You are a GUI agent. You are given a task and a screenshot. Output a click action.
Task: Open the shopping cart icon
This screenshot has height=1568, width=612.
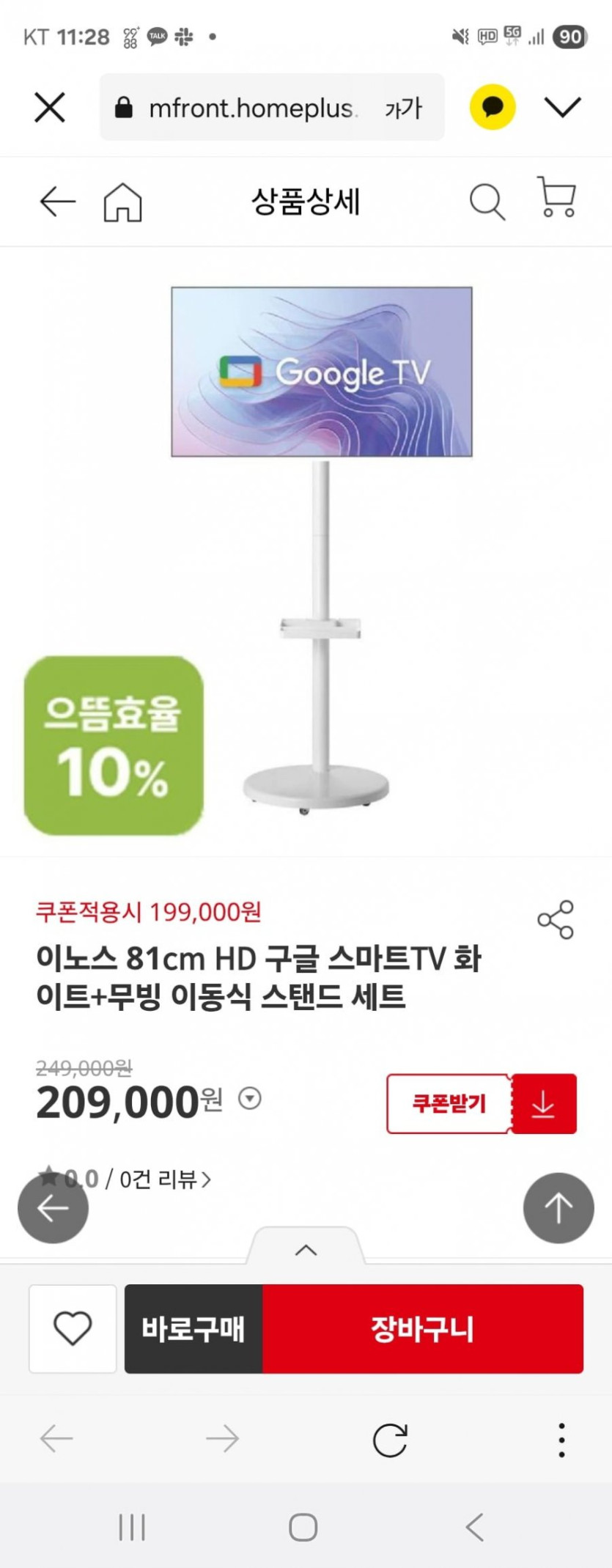[x=557, y=197]
